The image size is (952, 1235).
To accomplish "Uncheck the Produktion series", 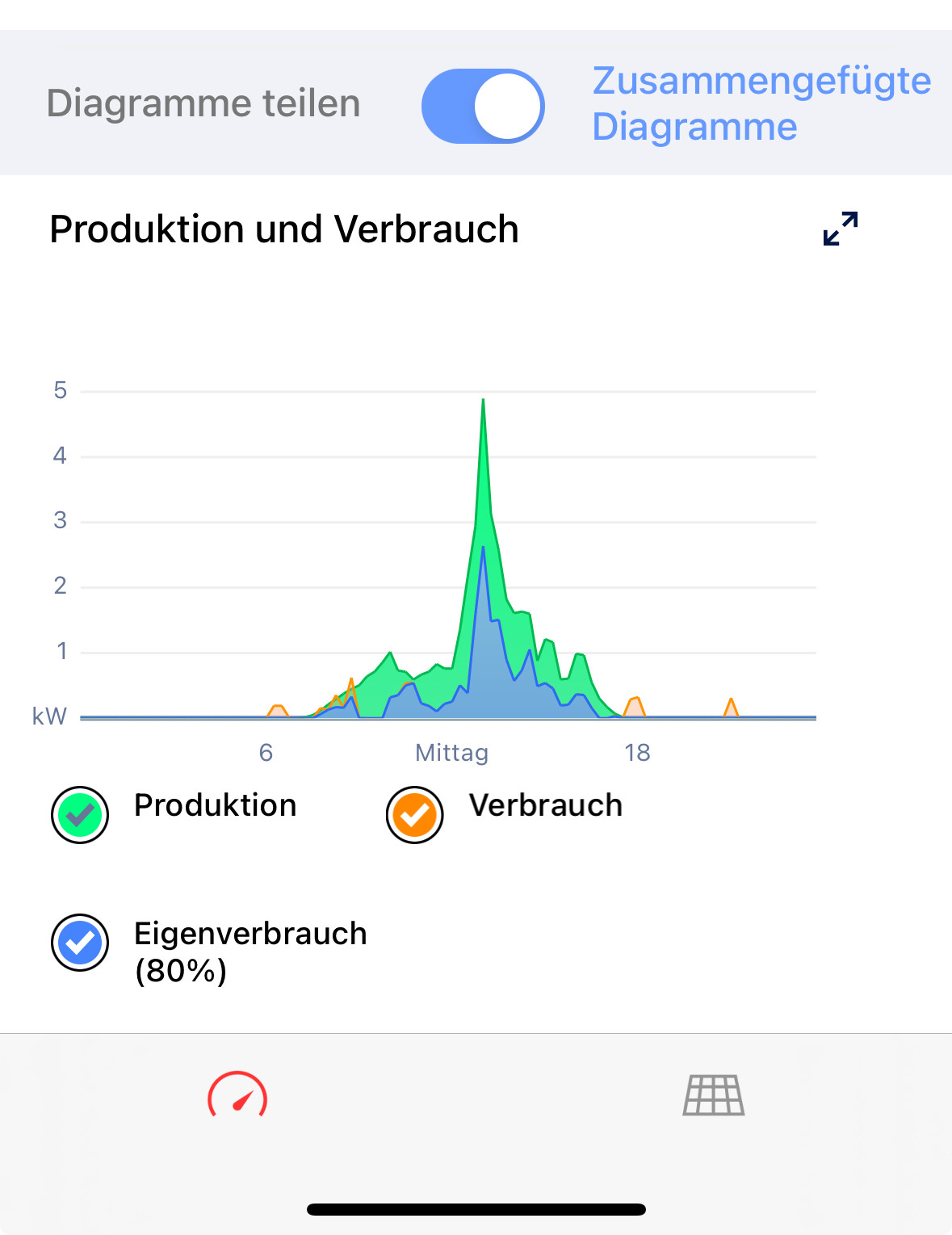I will [x=80, y=815].
